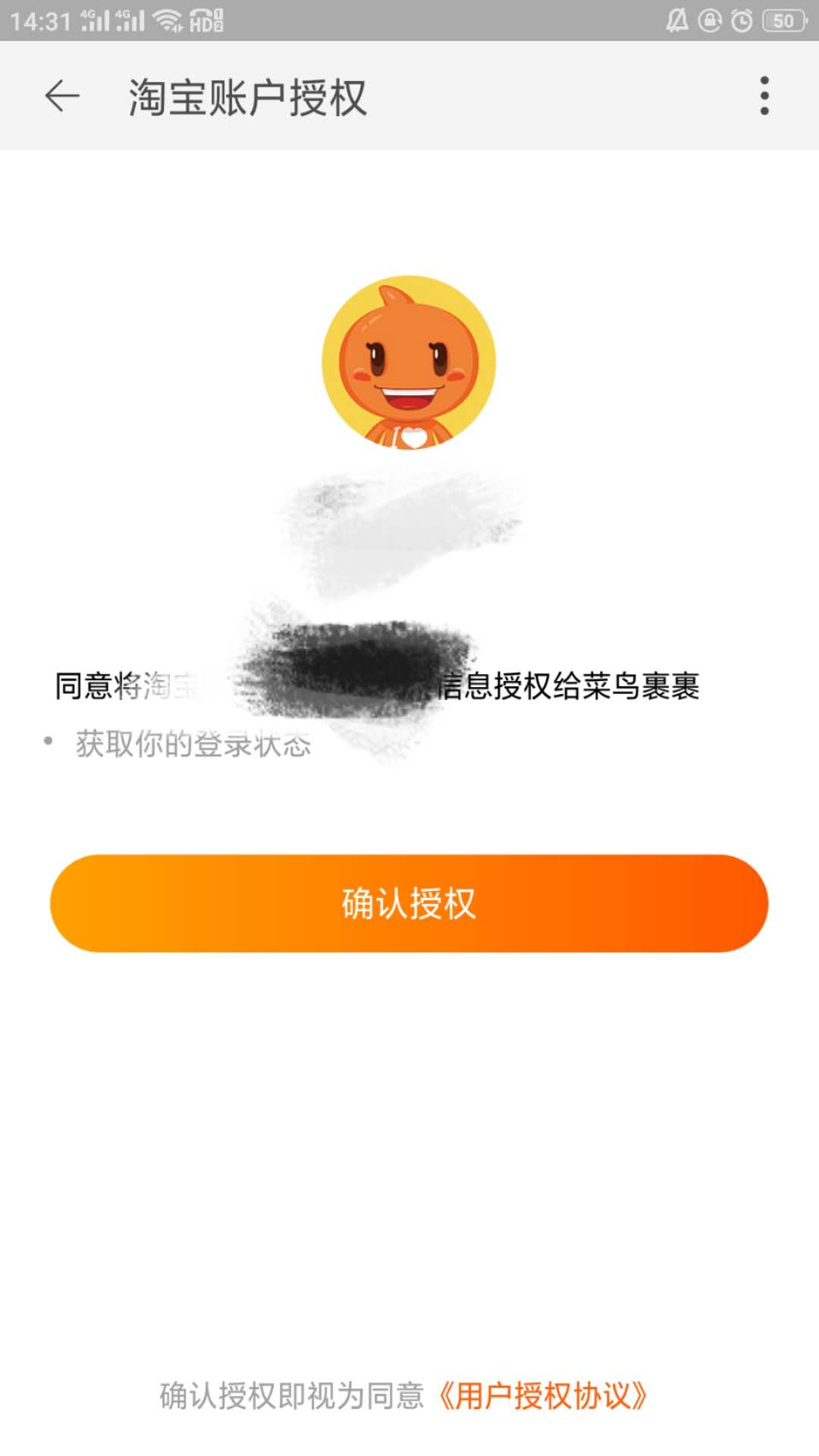Tap the 确认授权 button
The height and width of the screenshot is (1456, 819).
tap(409, 903)
